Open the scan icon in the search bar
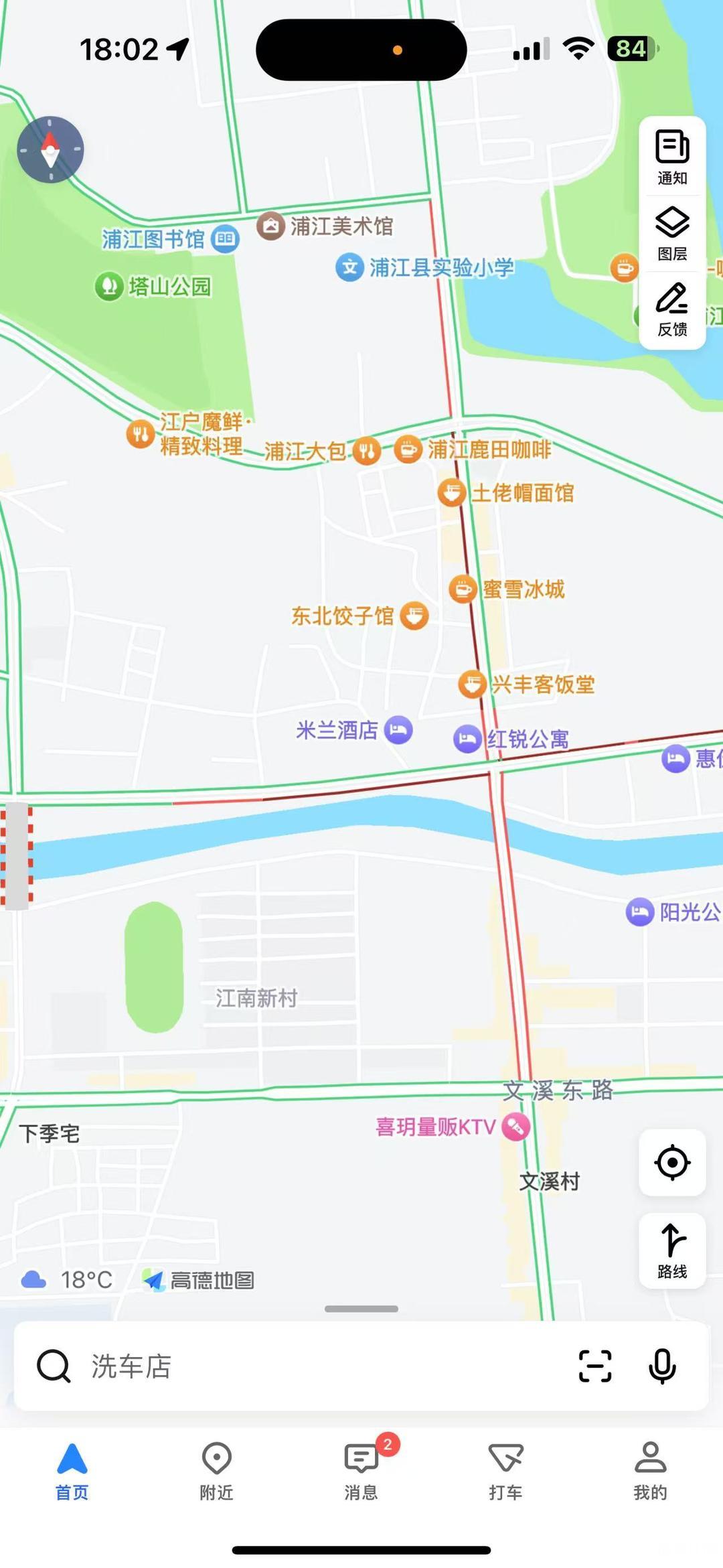Viewport: 723px width, 1568px height. pyautogui.click(x=594, y=1366)
